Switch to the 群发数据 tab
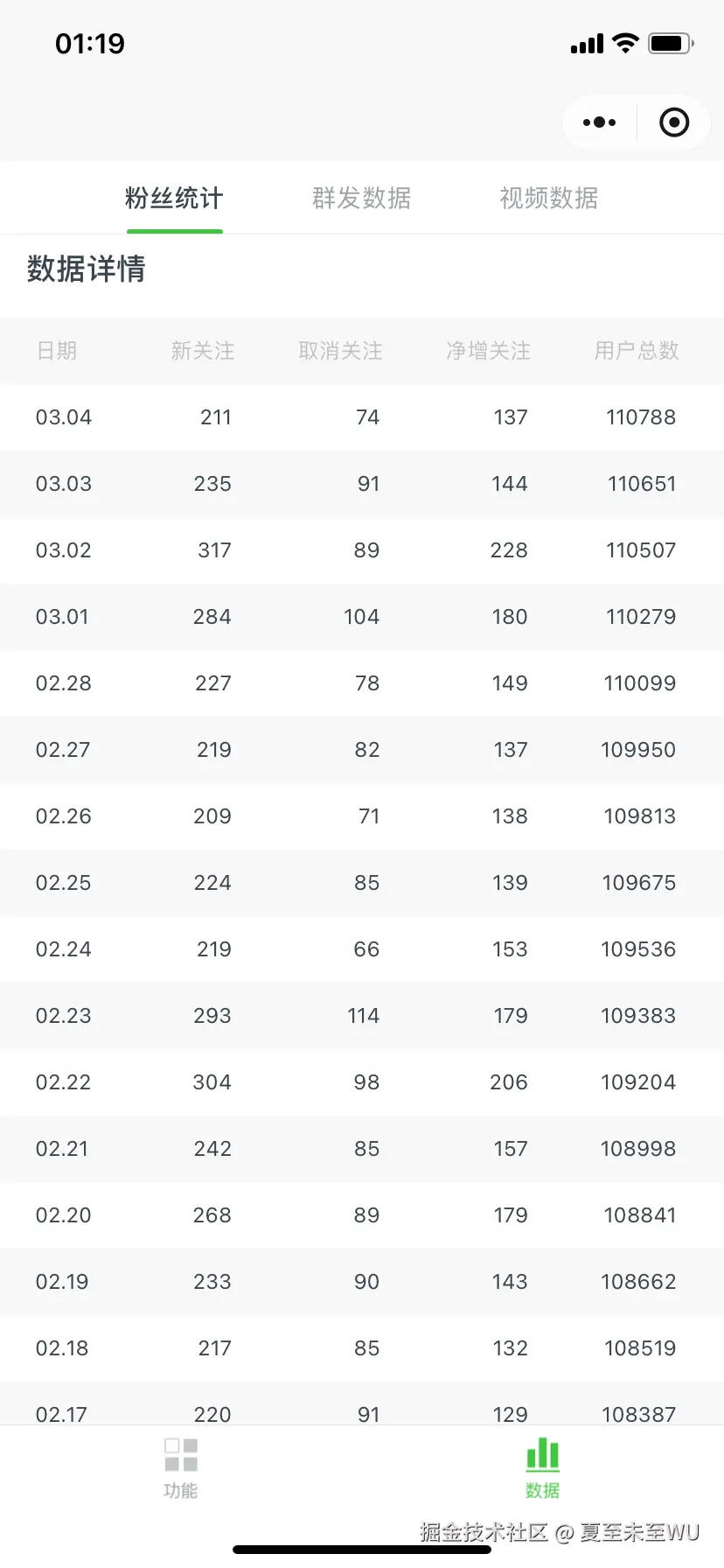Image resolution: width=724 pixels, height=1568 pixels. (x=361, y=199)
